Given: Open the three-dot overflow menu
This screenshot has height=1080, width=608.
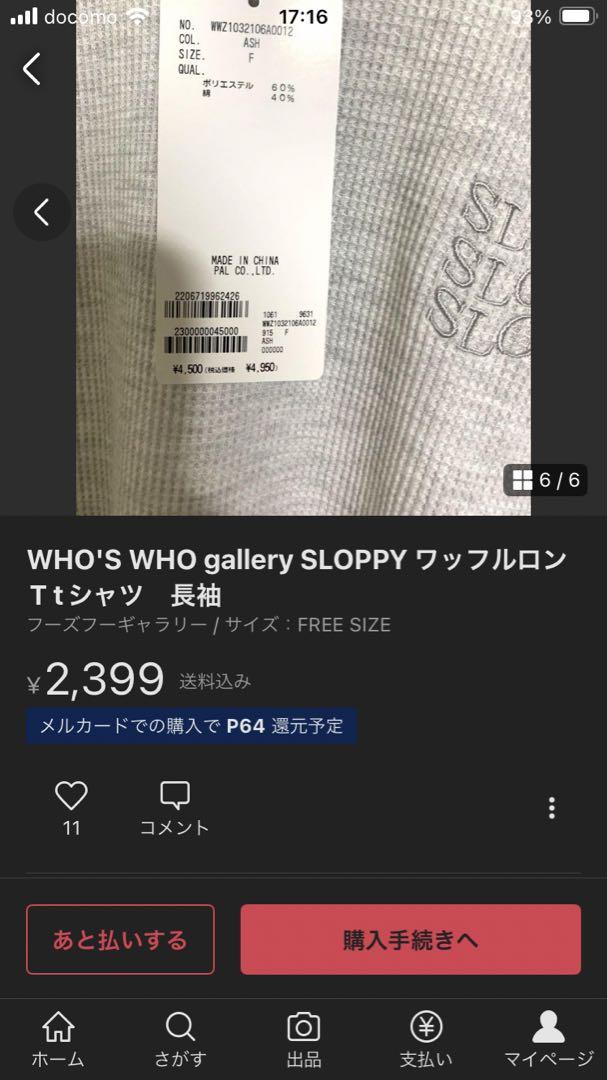Looking at the screenshot, I should coord(552,808).
